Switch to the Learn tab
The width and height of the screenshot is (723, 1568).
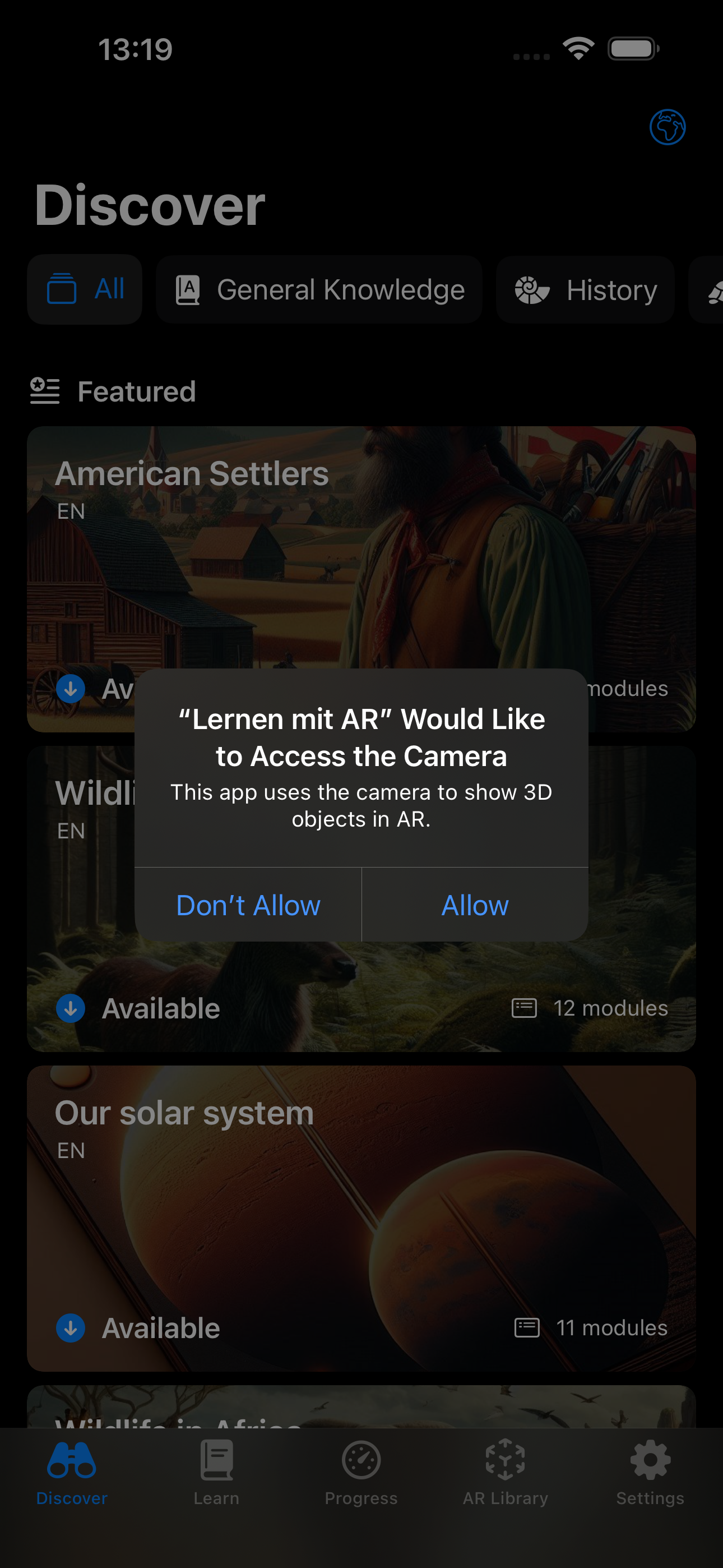tap(216, 1472)
